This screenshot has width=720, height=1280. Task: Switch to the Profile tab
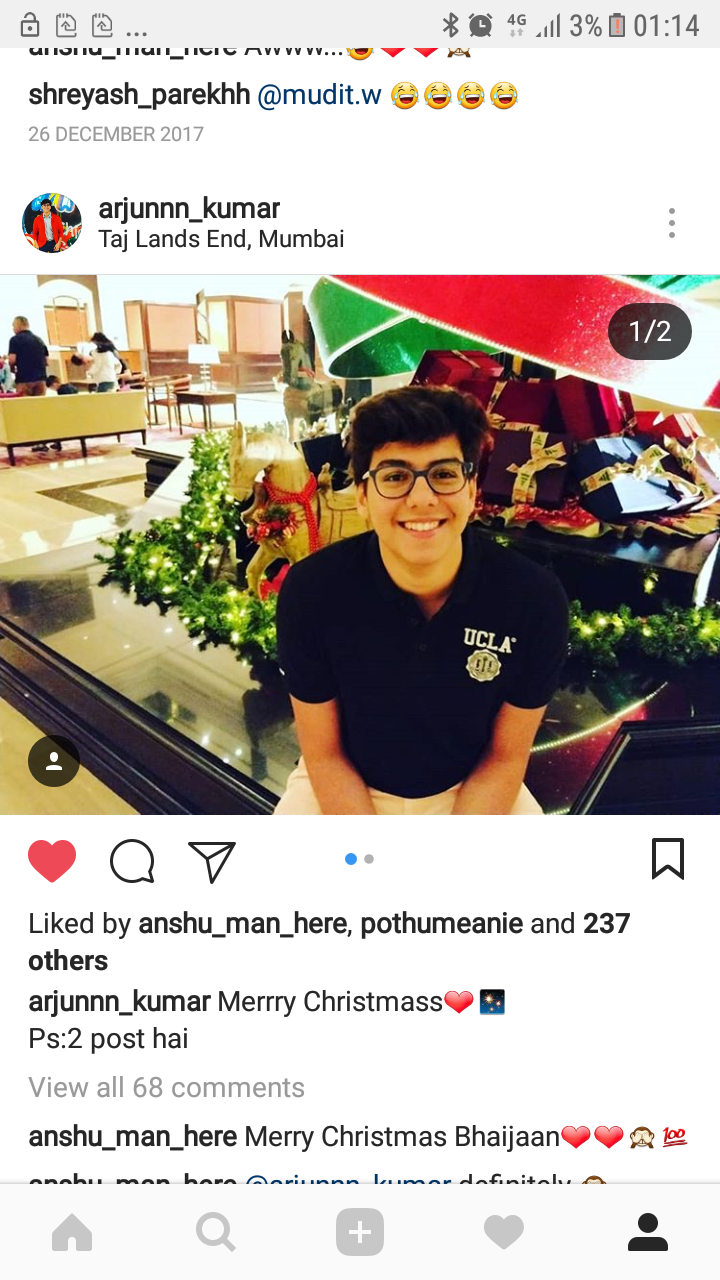[x=648, y=1232]
